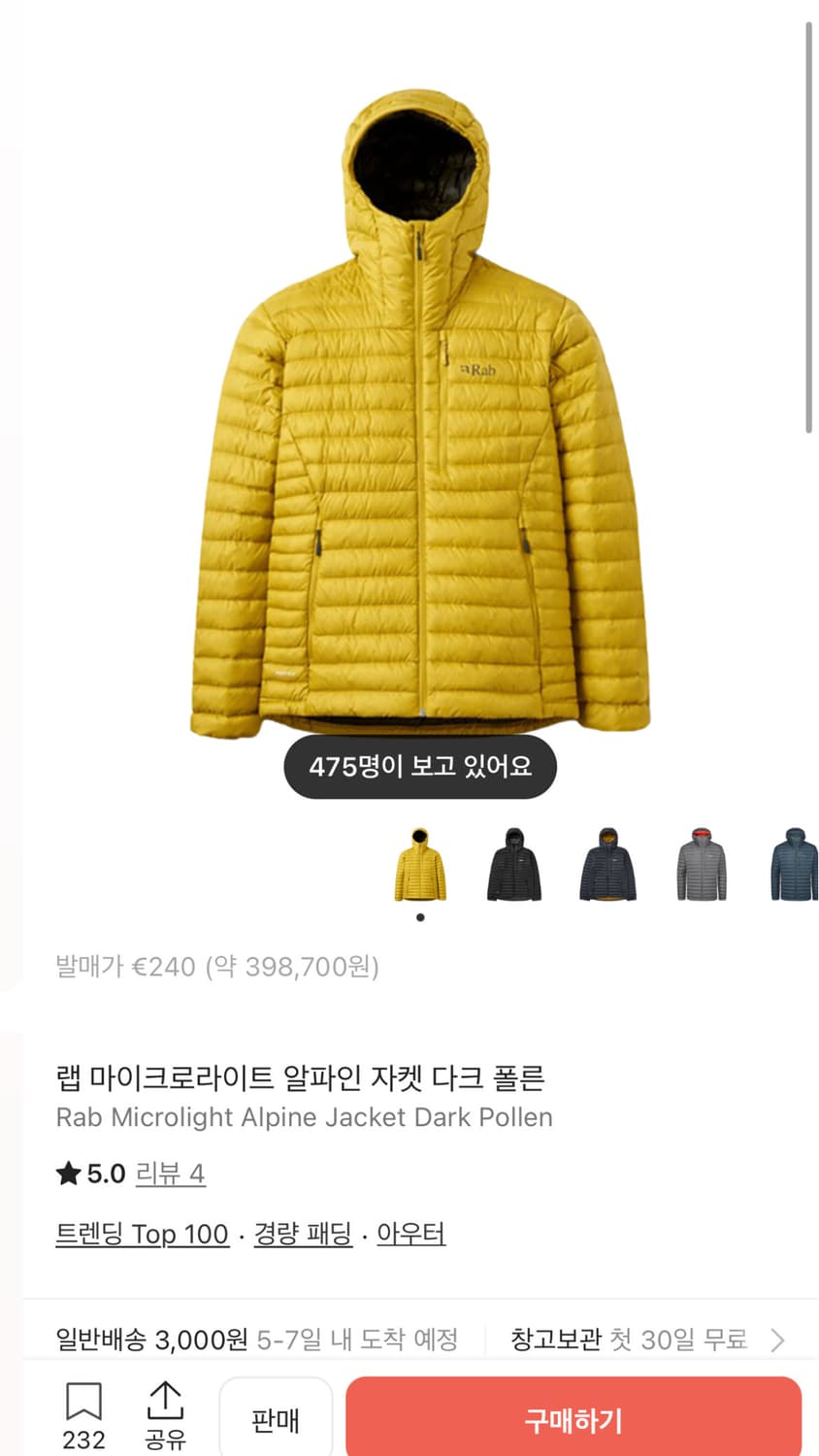Select the navy jacket color thumbnail
Image resolution: width=819 pixels, height=1456 pixels.
click(607, 864)
